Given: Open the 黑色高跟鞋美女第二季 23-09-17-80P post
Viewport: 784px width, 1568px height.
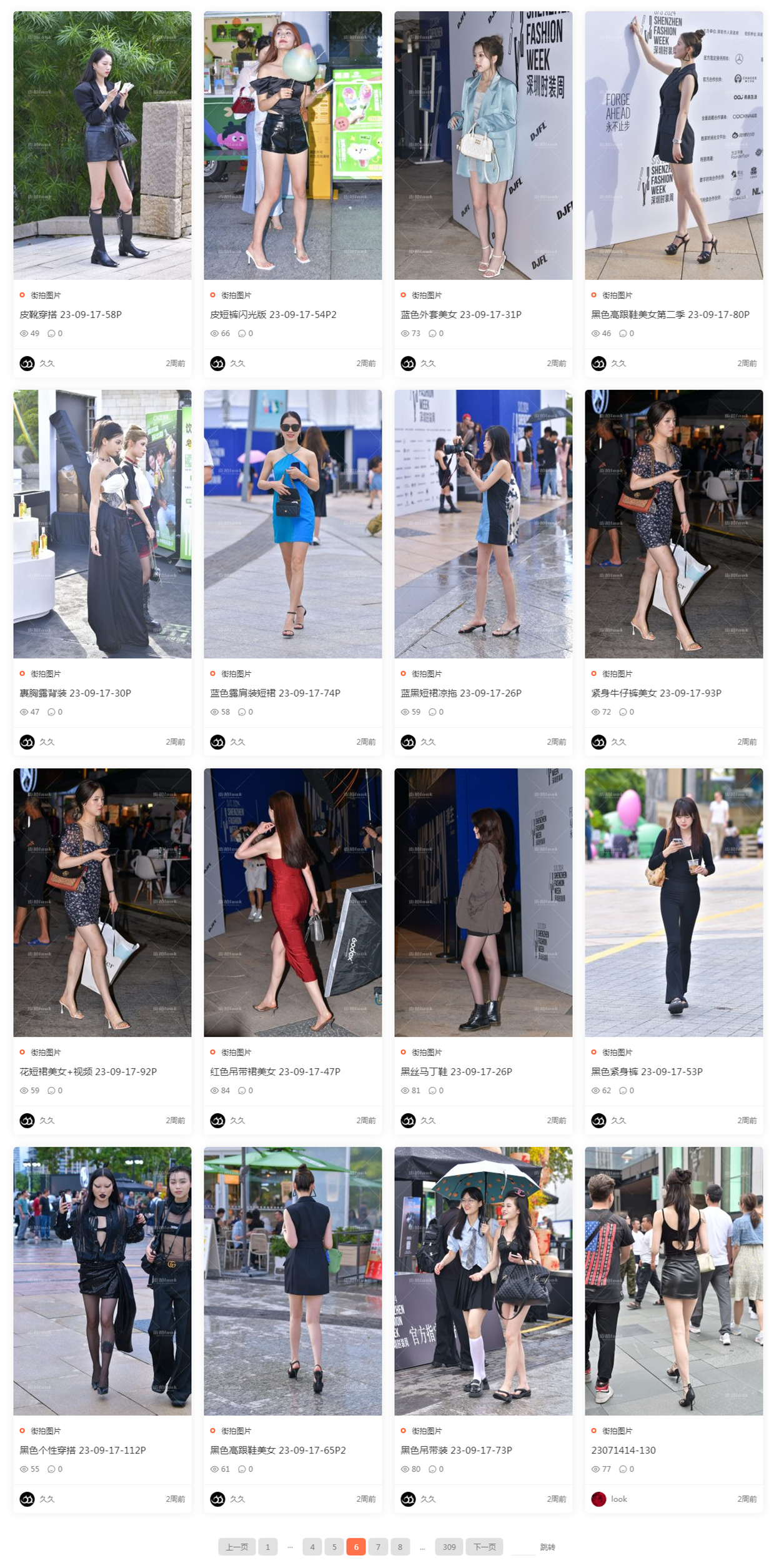Looking at the screenshot, I should pos(670,314).
